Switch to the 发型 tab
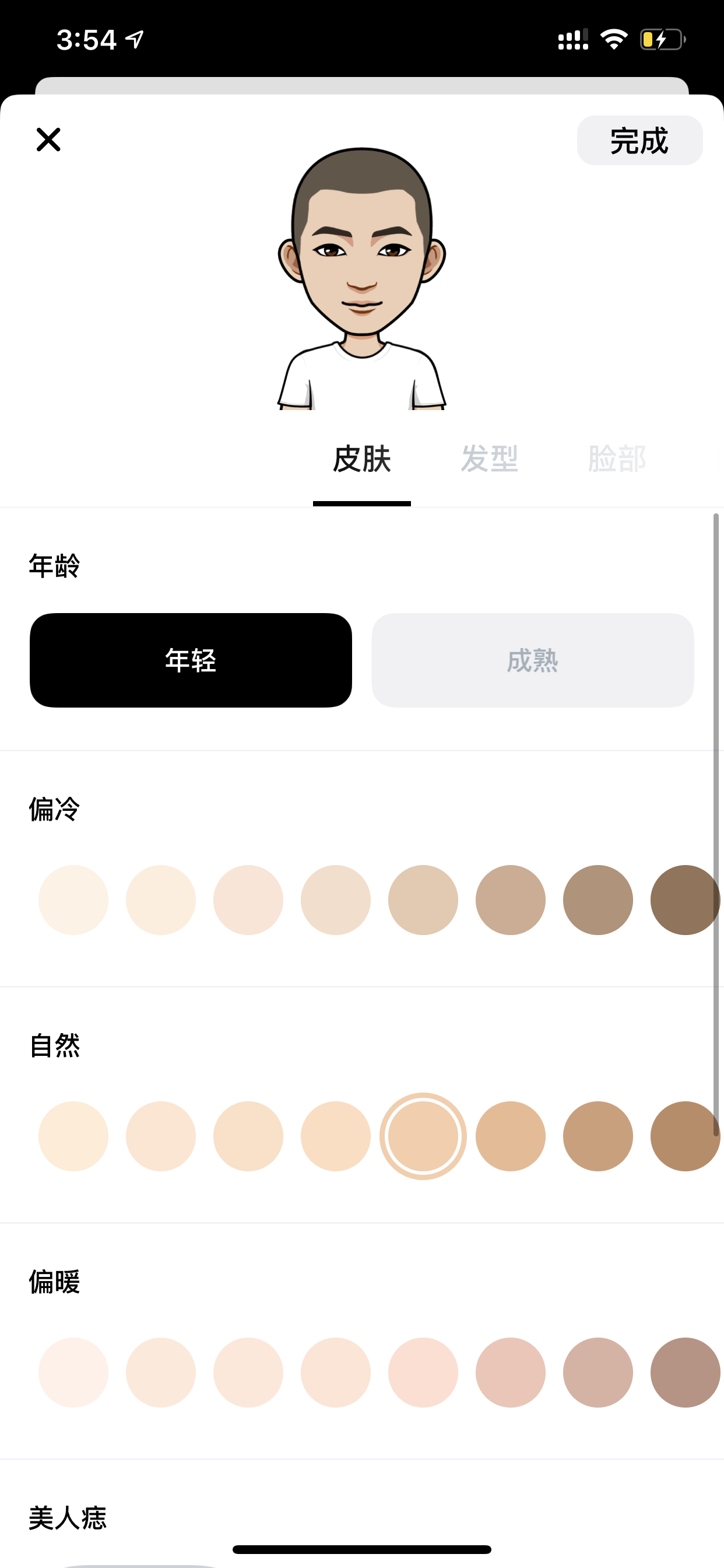This screenshot has height=1568, width=724. [x=490, y=459]
